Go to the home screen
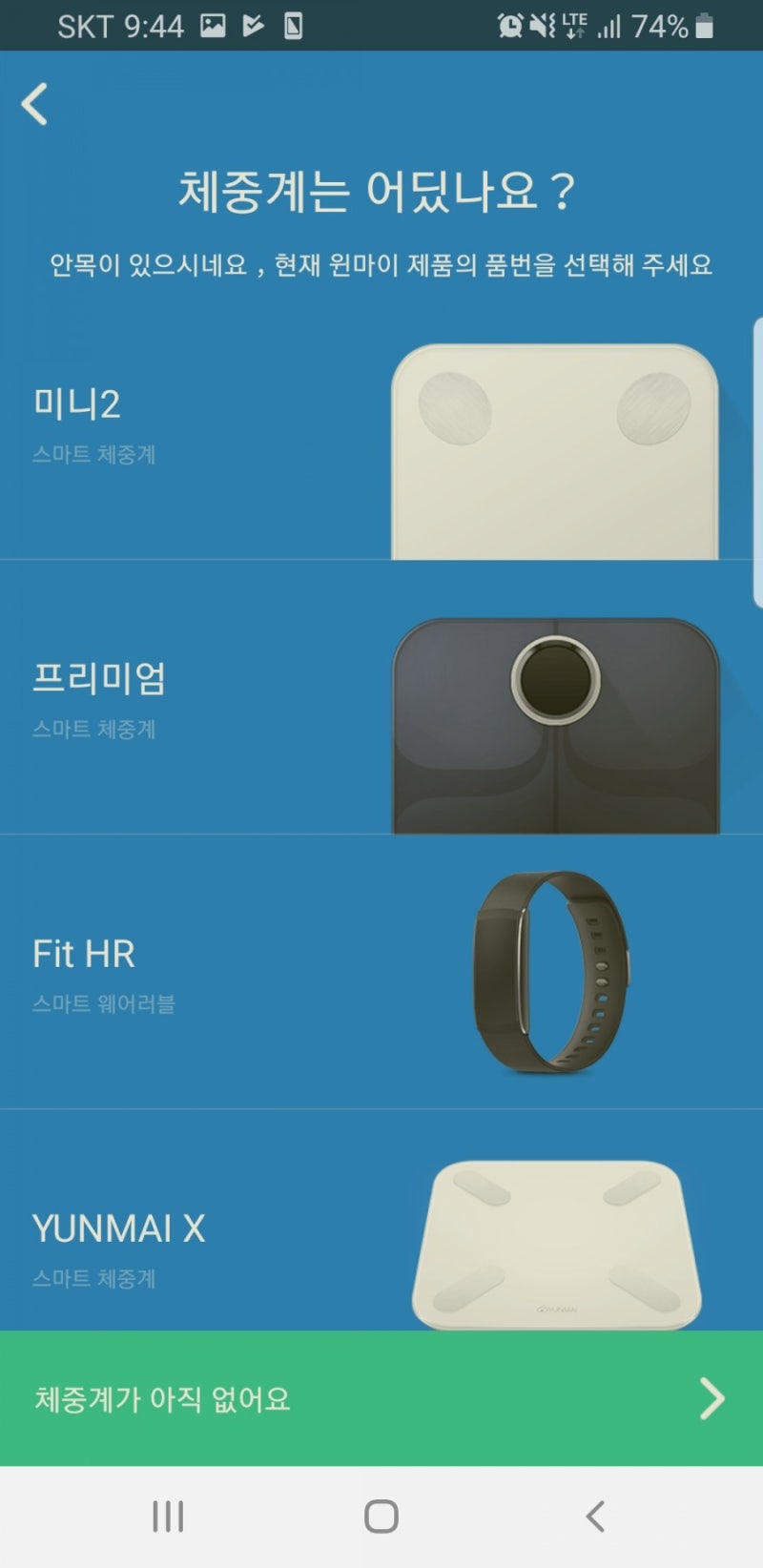 click(x=381, y=1516)
